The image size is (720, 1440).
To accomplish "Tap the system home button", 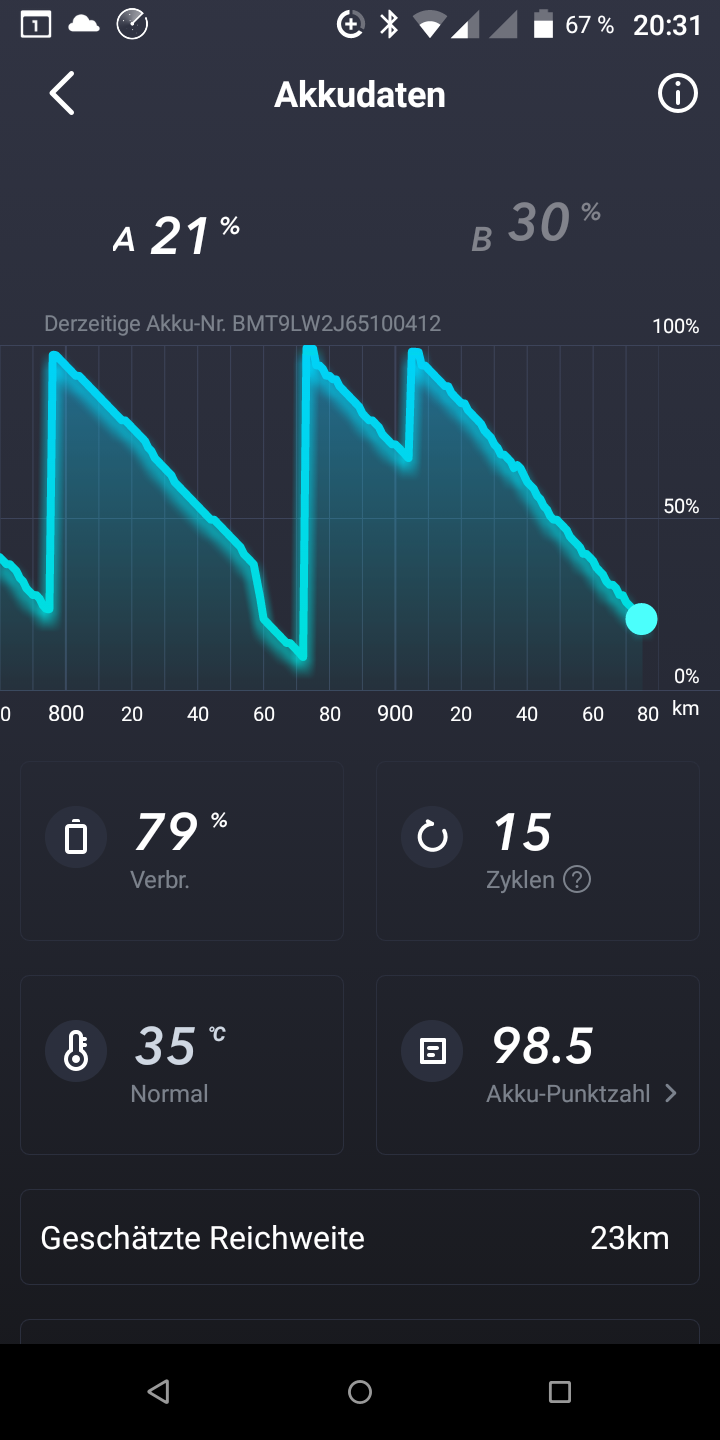I will 360,1391.
